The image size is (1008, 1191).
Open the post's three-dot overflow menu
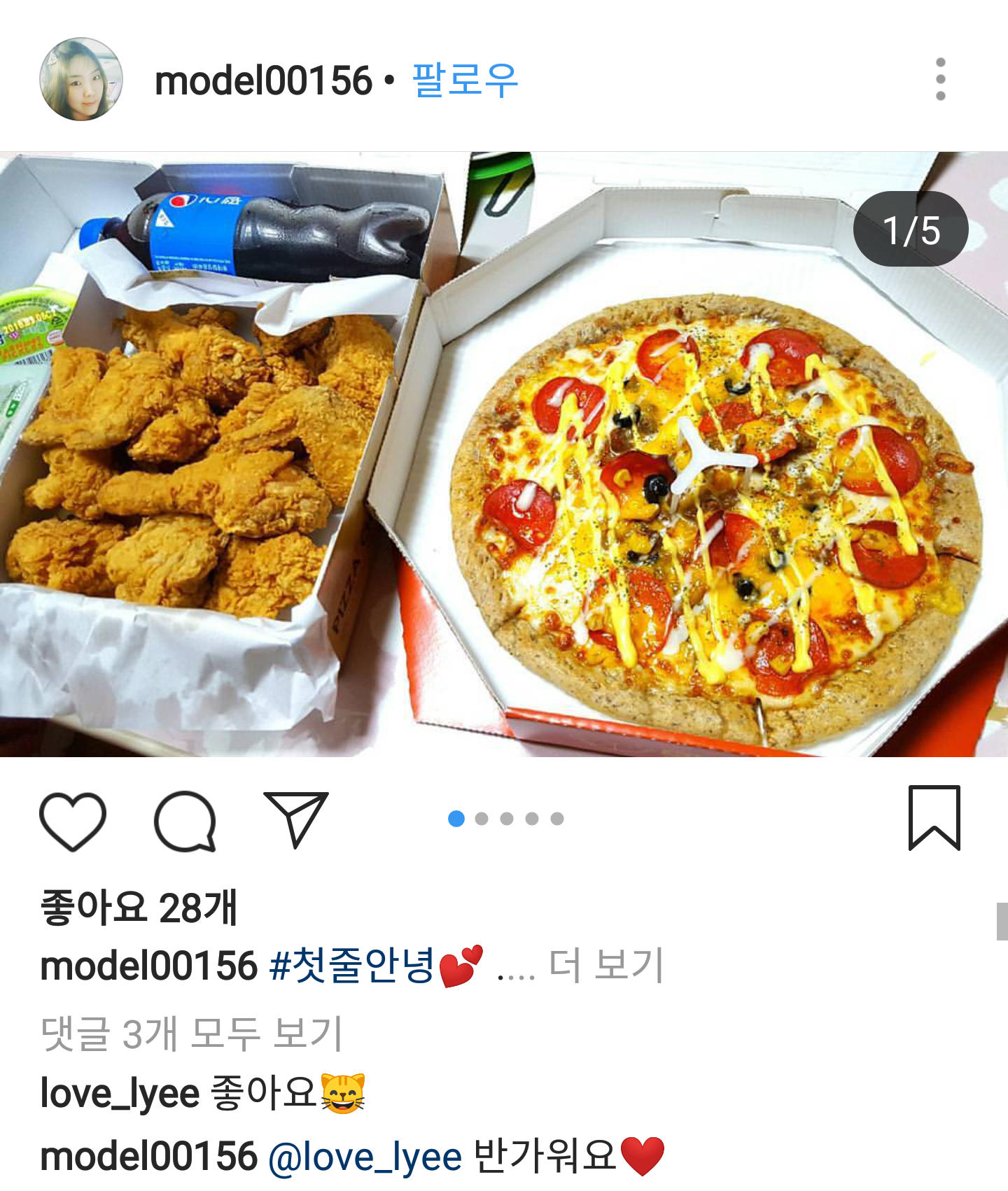click(x=940, y=79)
